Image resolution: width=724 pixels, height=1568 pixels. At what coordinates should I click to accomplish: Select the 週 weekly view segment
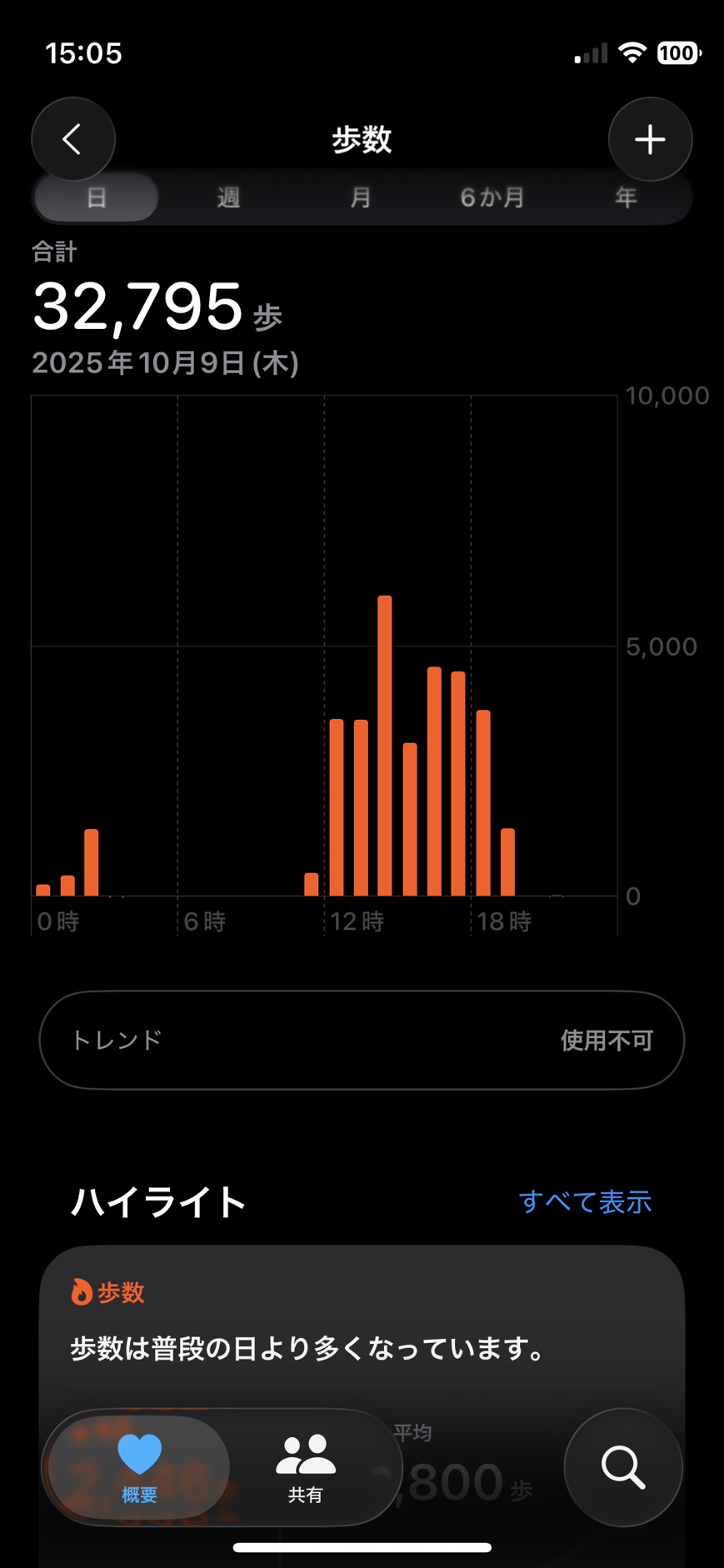pyautogui.click(x=227, y=197)
